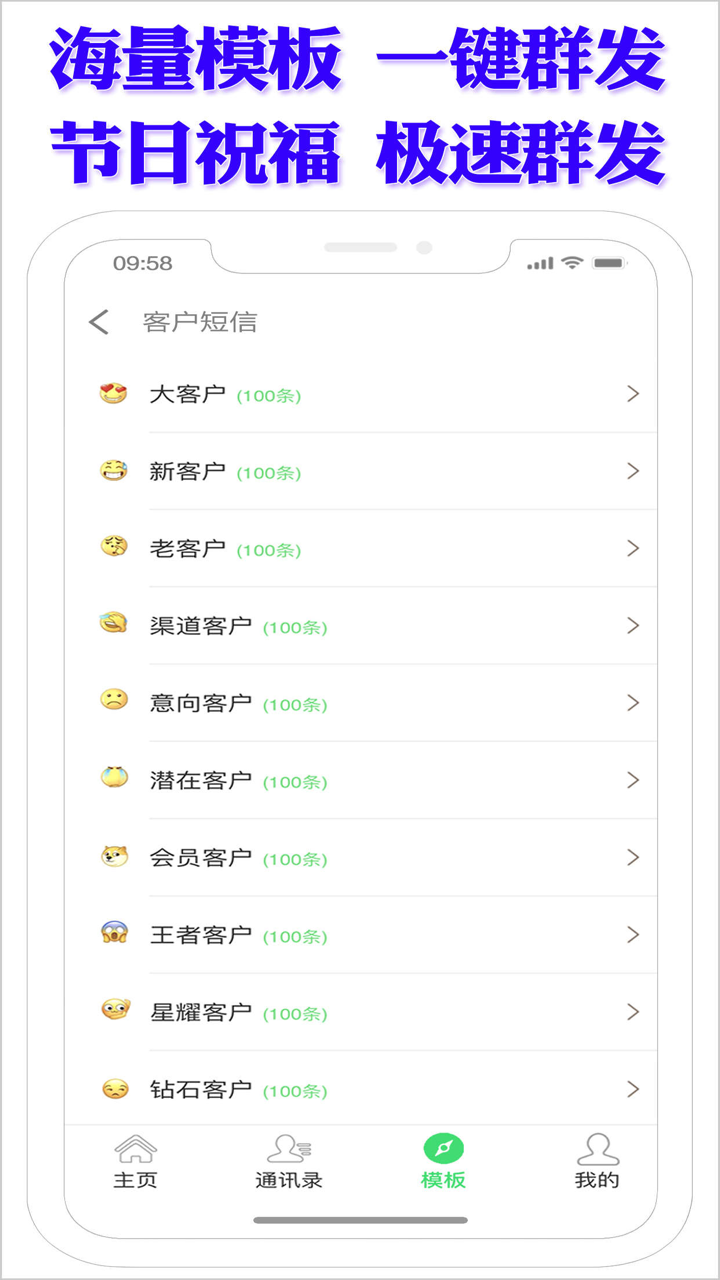Viewport: 720px width, 1280px height.
Task: Tap the back arrow on 客户短信 page
Action: [x=96, y=322]
